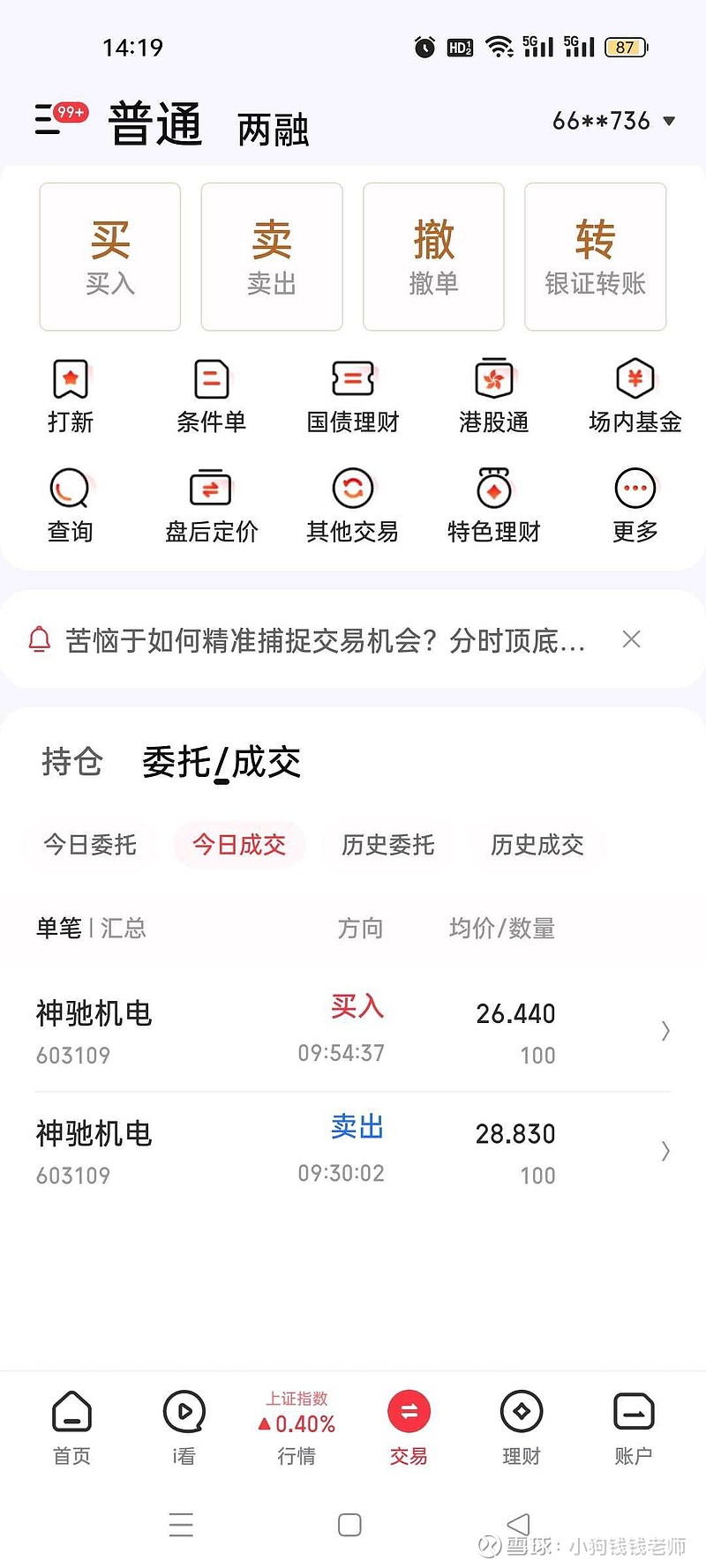This screenshot has width=706, height=1568.
Task: Open 国债理财 shortcut
Action: coord(353,397)
